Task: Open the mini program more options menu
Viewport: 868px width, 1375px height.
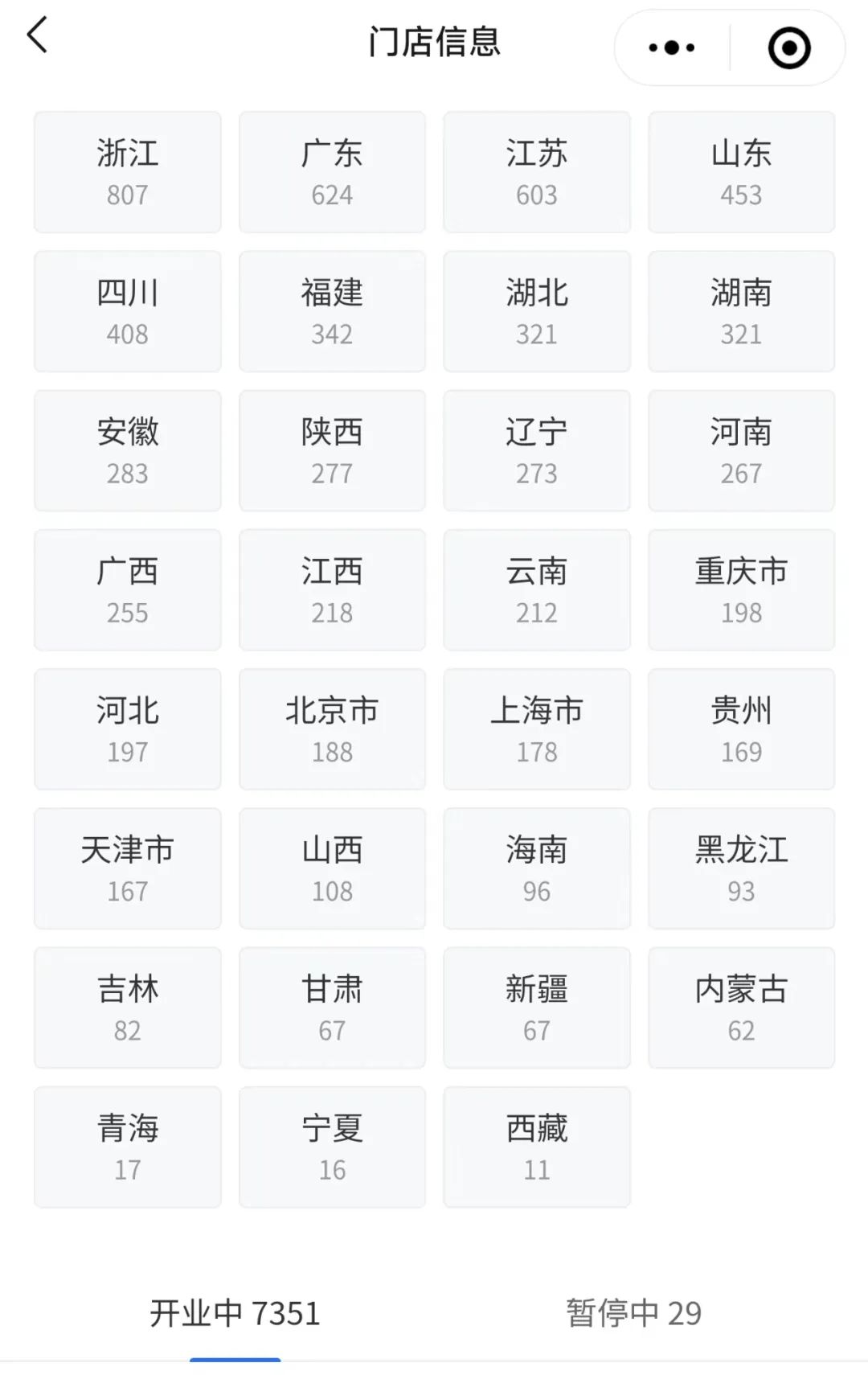Action: point(672,47)
